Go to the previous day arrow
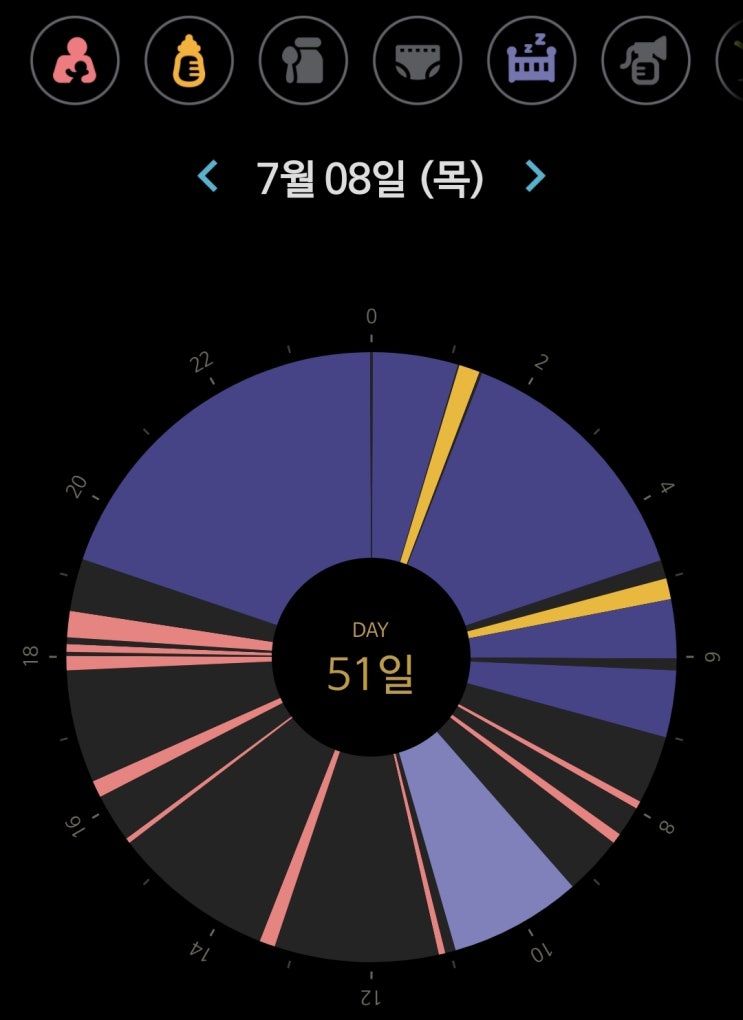Viewport: 743px width, 1020px height. click(x=208, y=176)
